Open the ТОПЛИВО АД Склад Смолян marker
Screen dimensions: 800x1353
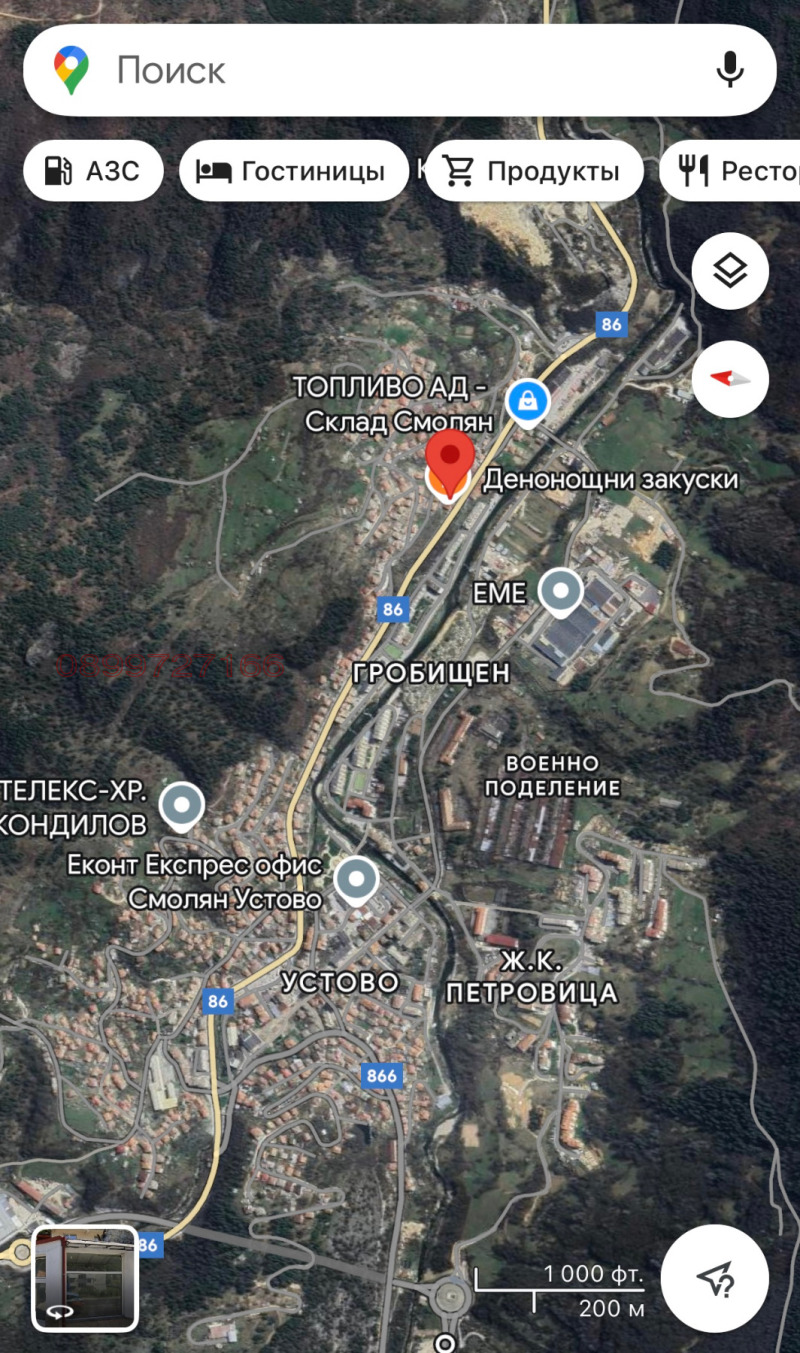(525, 402)
